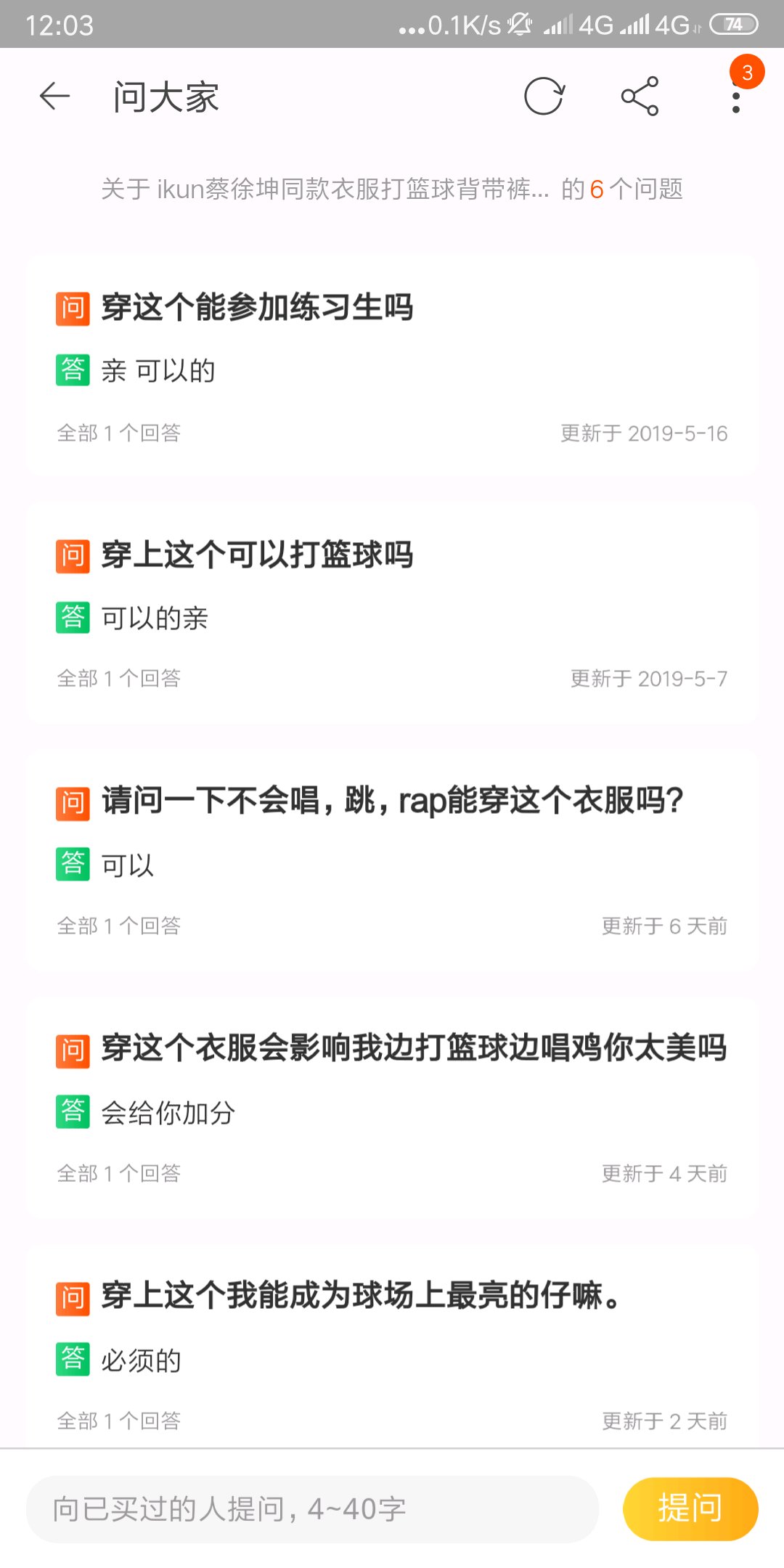Focus the 向已买过的人提问 input field

312,1509
